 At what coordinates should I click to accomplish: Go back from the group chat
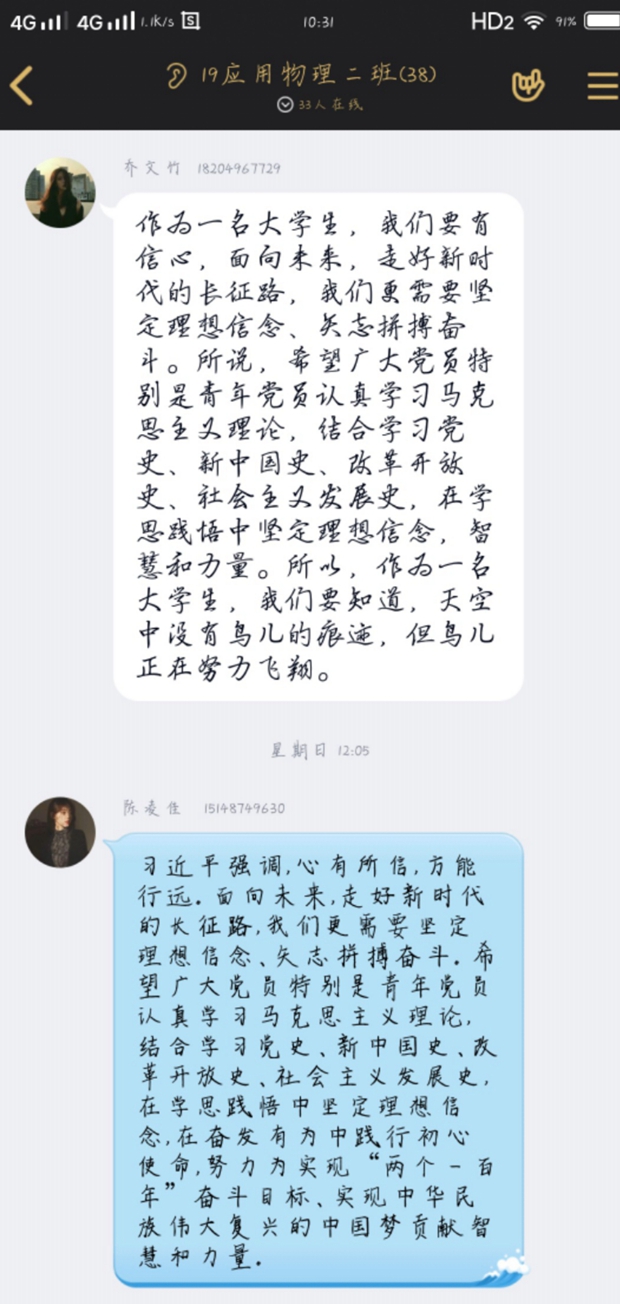tap(22, 86)
